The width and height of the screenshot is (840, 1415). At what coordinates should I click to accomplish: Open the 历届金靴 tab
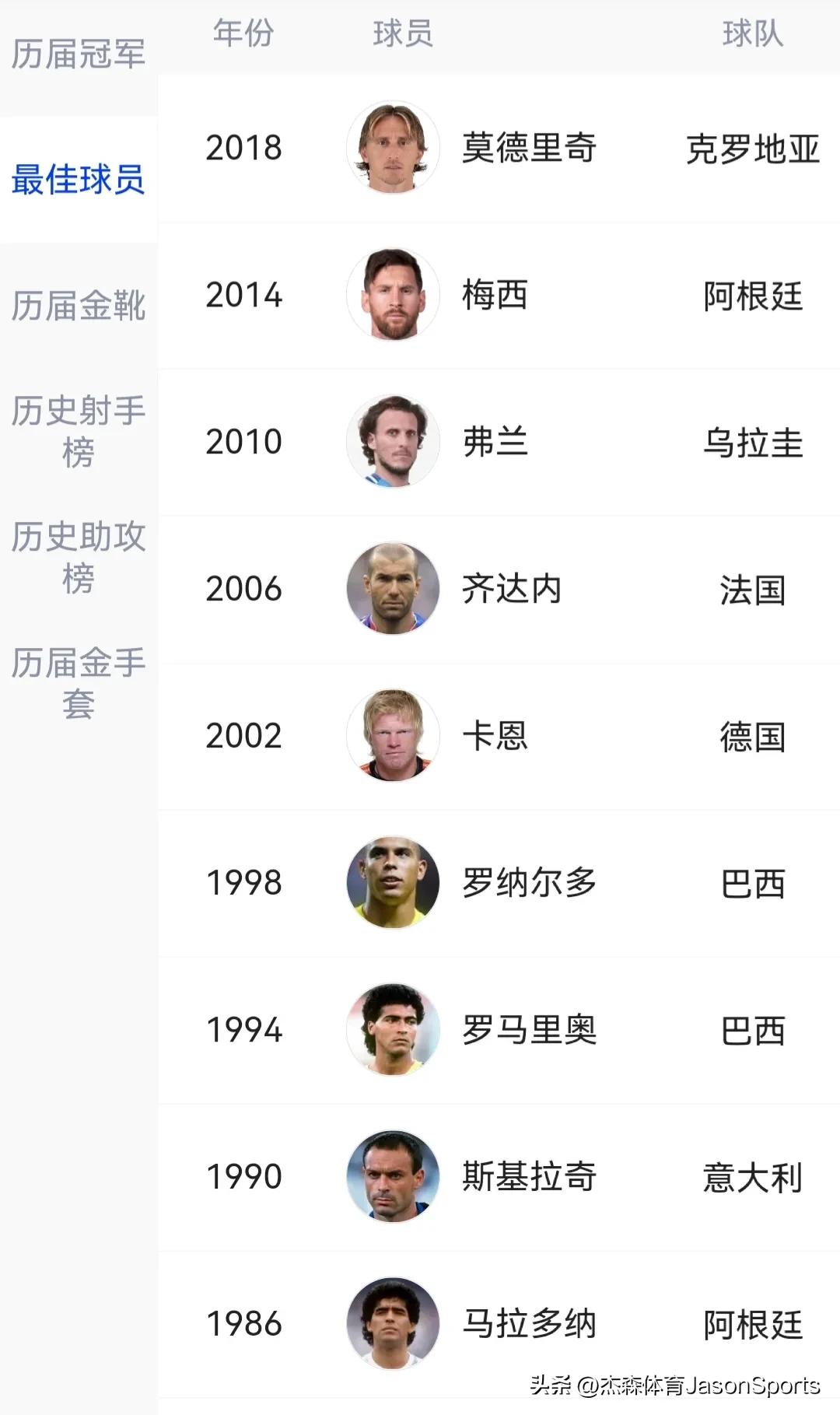[78, 306]
